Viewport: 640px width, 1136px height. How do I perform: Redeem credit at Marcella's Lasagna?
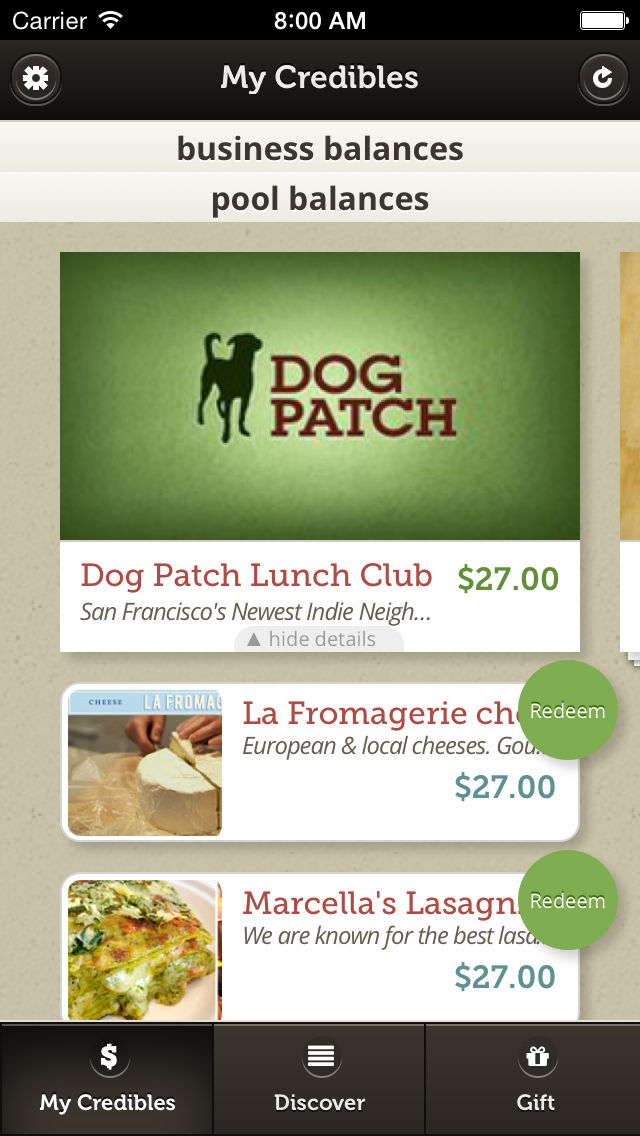[x=568, y=901]
